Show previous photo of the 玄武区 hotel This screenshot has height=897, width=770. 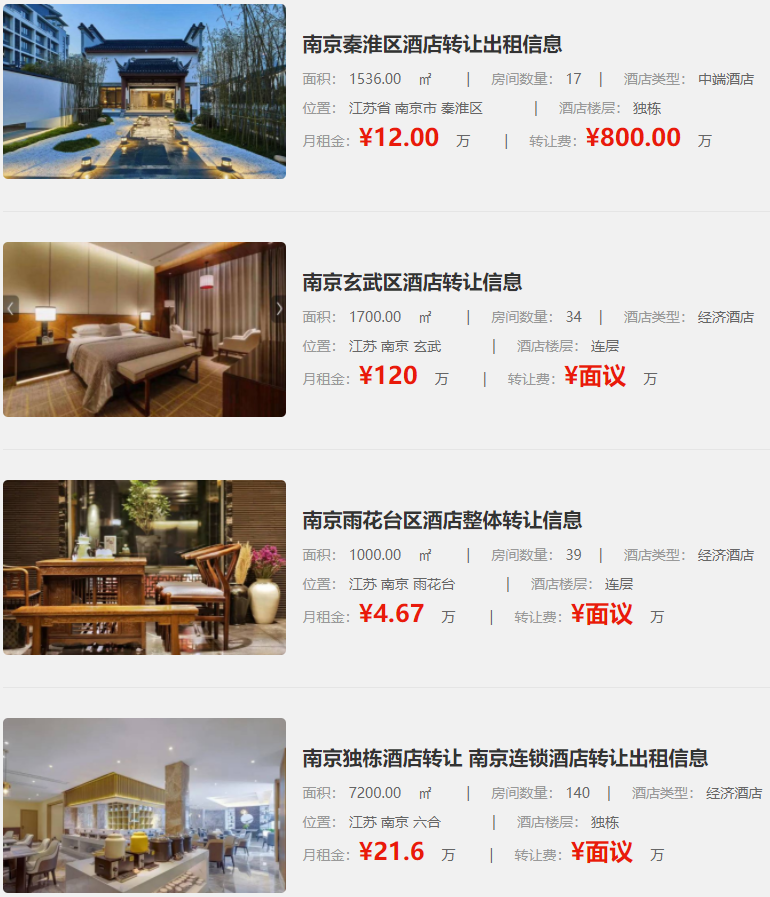(x=10, y=309)
